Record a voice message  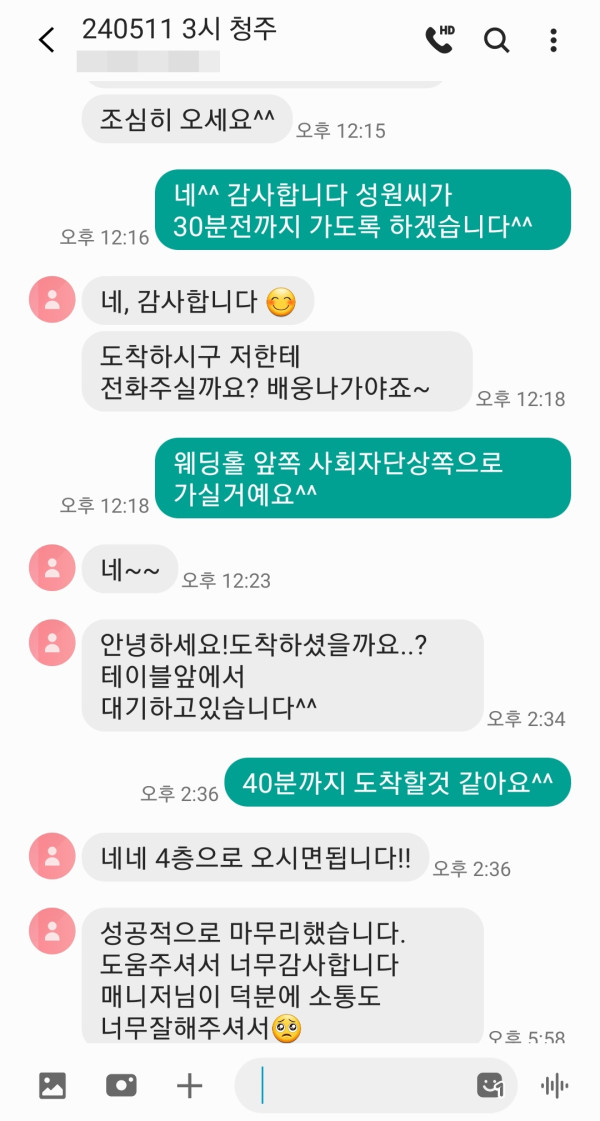click(x=554, y=1085)
